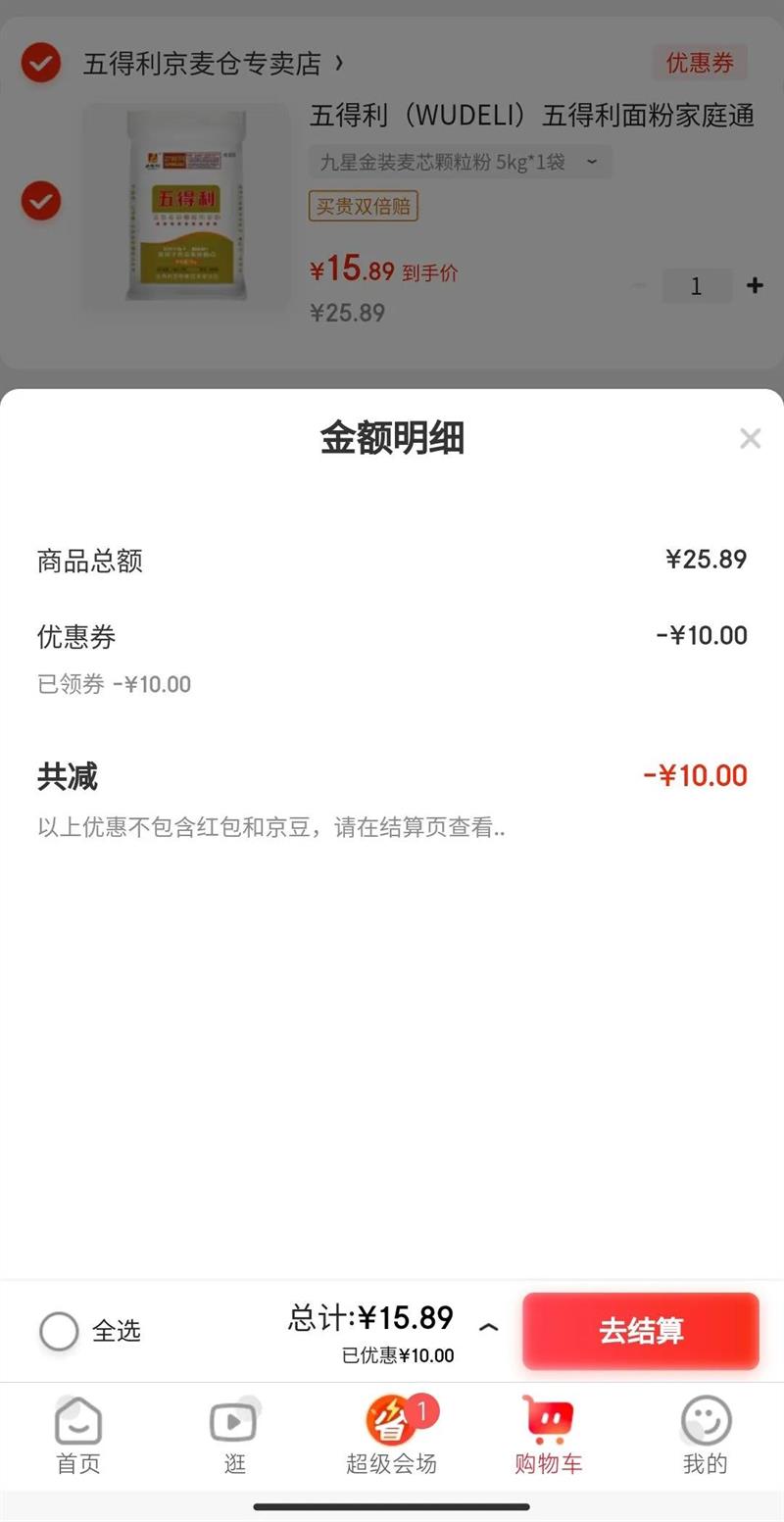Switch to the 首页 tab
The height and width of the screenshot is (1522, 784).
[78, 1437]
